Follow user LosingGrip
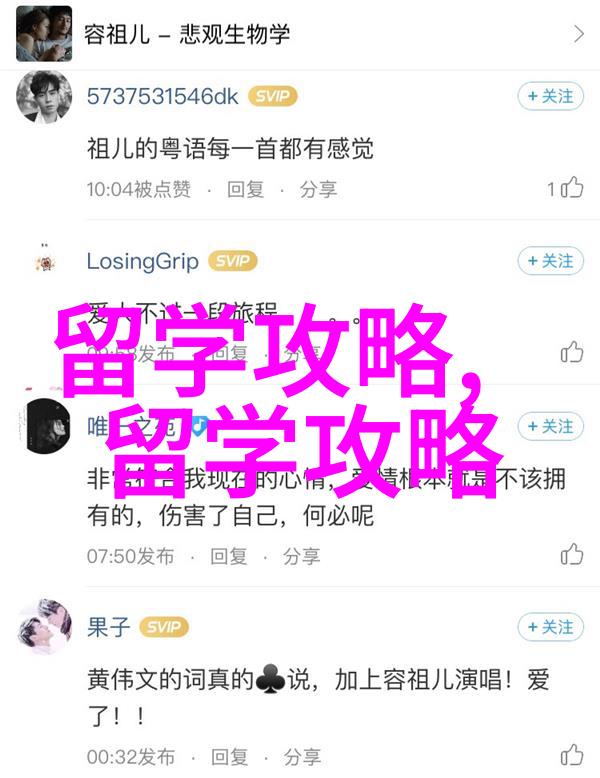Image resolution: width=600 pixels, height=778 pixels. 550,262
